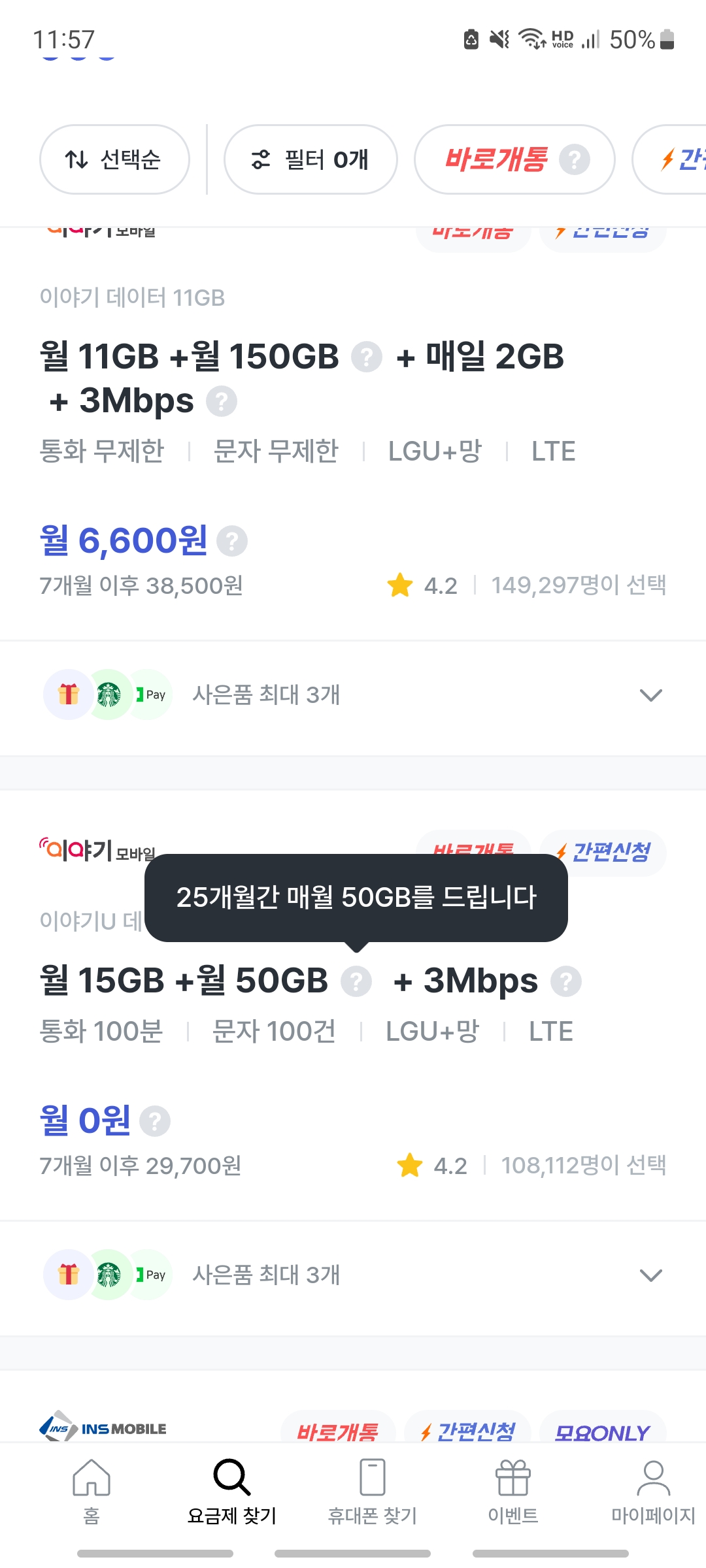Open the 필터 0개 filter button
706x1568 pixels.
(311, 159)
